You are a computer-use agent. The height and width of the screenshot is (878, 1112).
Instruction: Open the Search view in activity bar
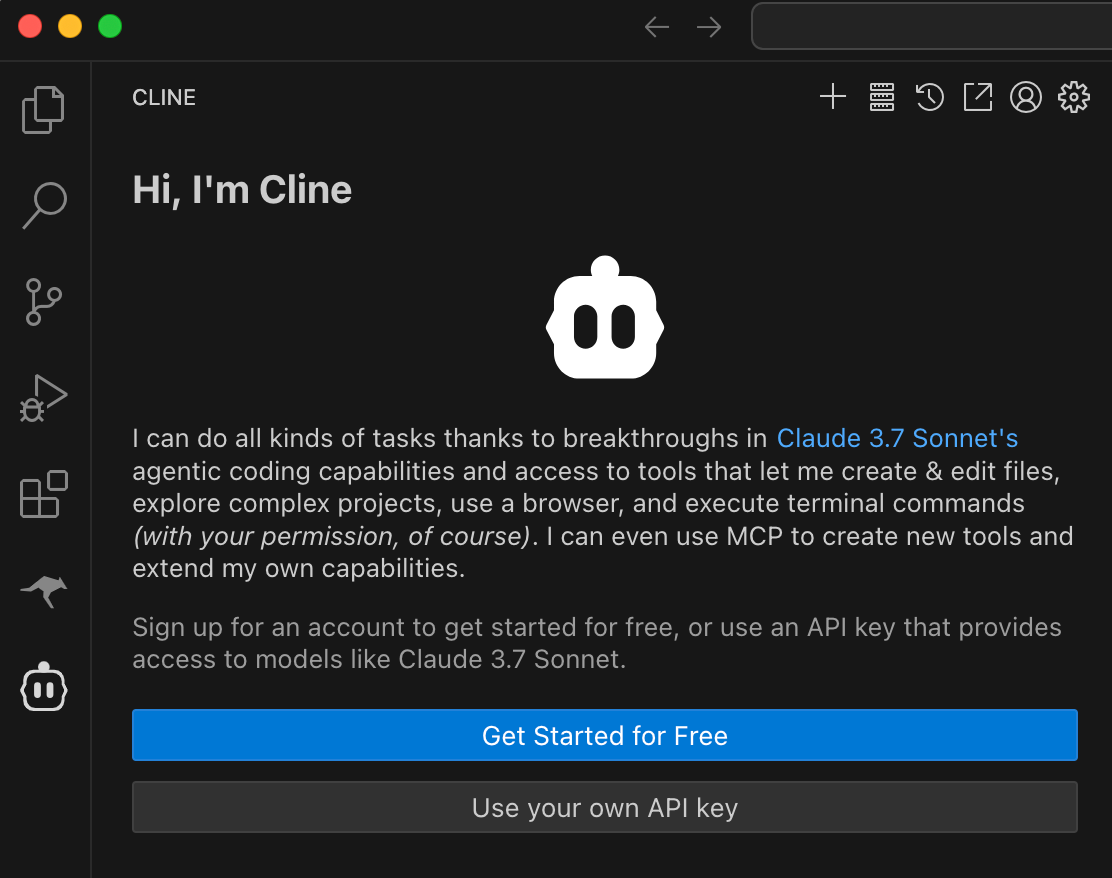pos(43,204)
